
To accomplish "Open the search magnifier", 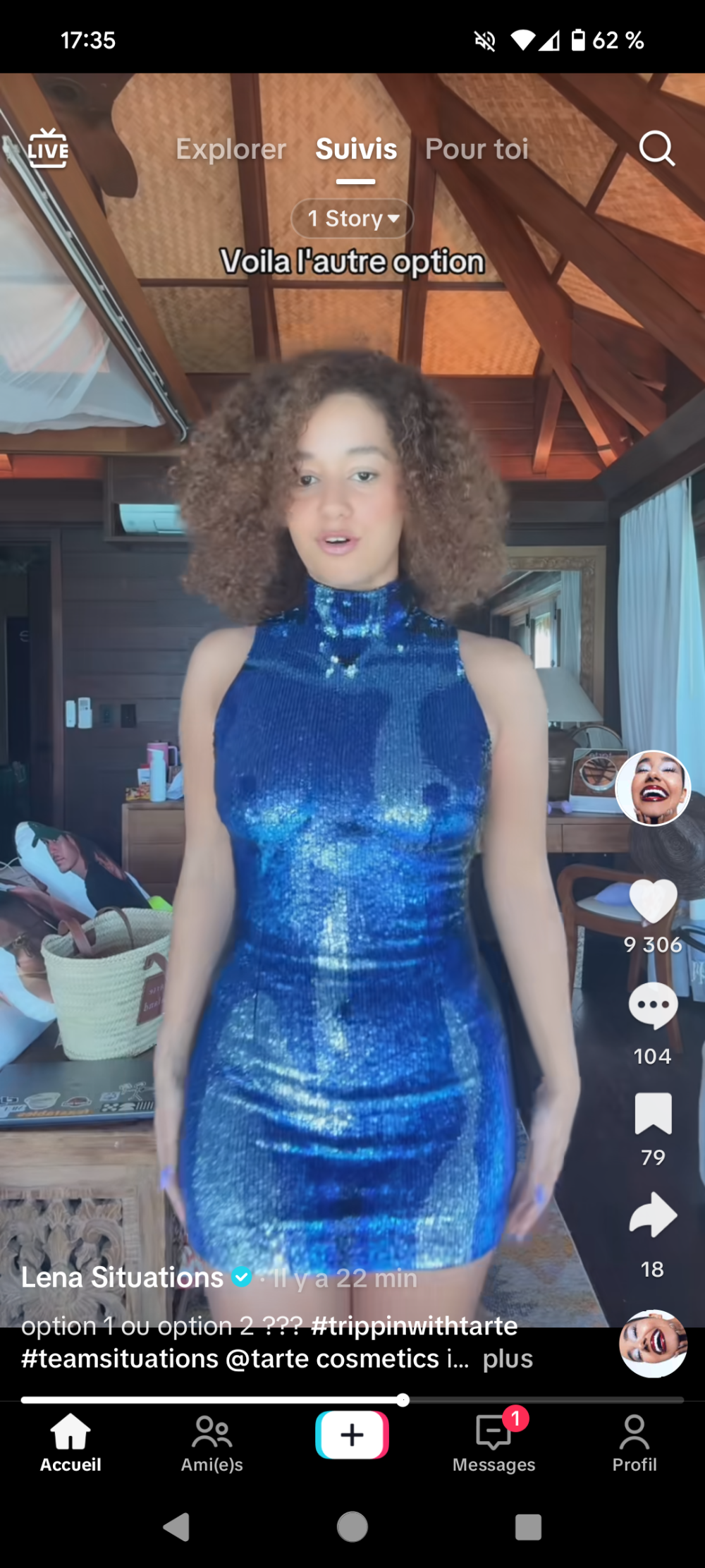I will coord(656,148).
